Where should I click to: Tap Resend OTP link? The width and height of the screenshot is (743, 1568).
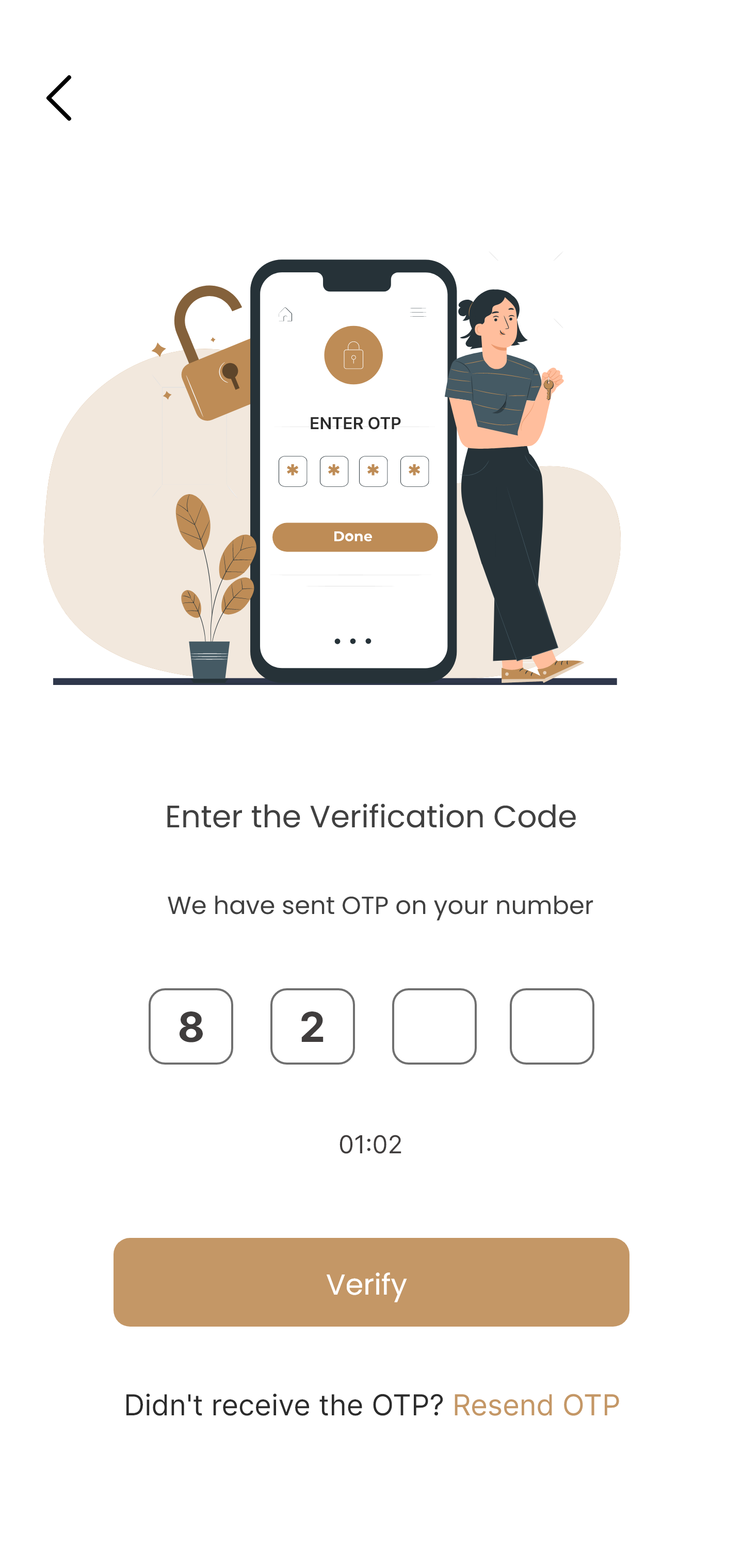point(536,1406)
